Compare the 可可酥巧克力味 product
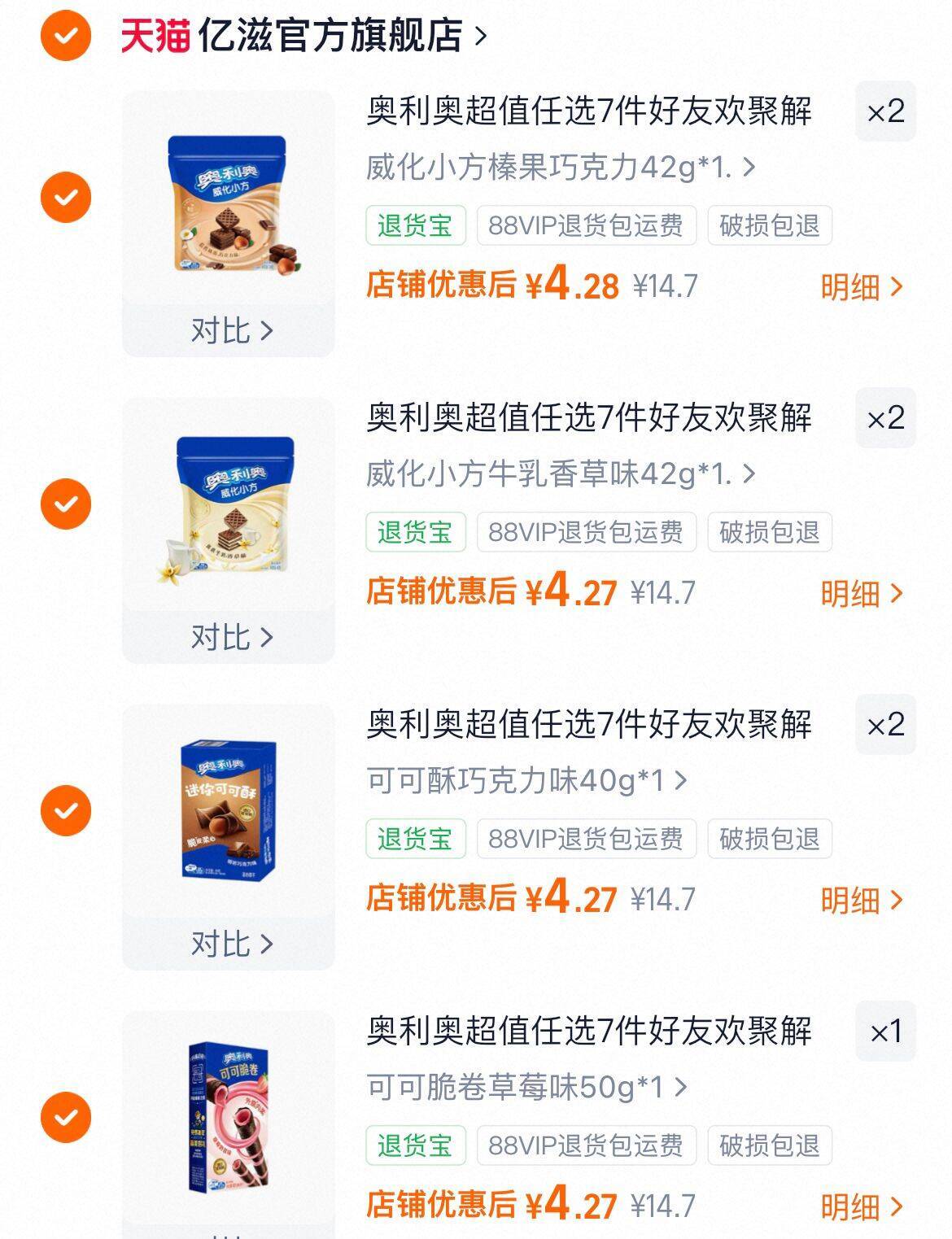Viewport: 952px width, 1239px height. coord(230,944)
